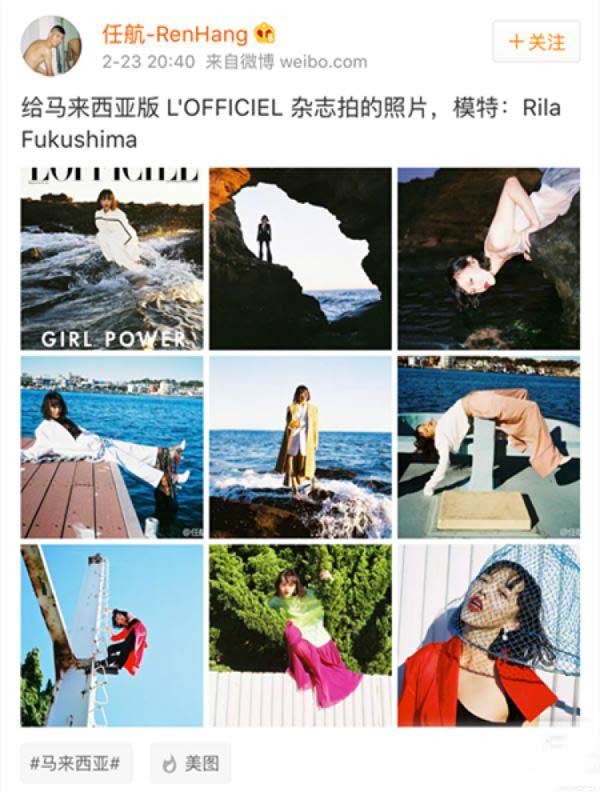The image size is (600, 792).
Task: Open photo of model standing on sea rocks
Action: (x=300, y=447)
